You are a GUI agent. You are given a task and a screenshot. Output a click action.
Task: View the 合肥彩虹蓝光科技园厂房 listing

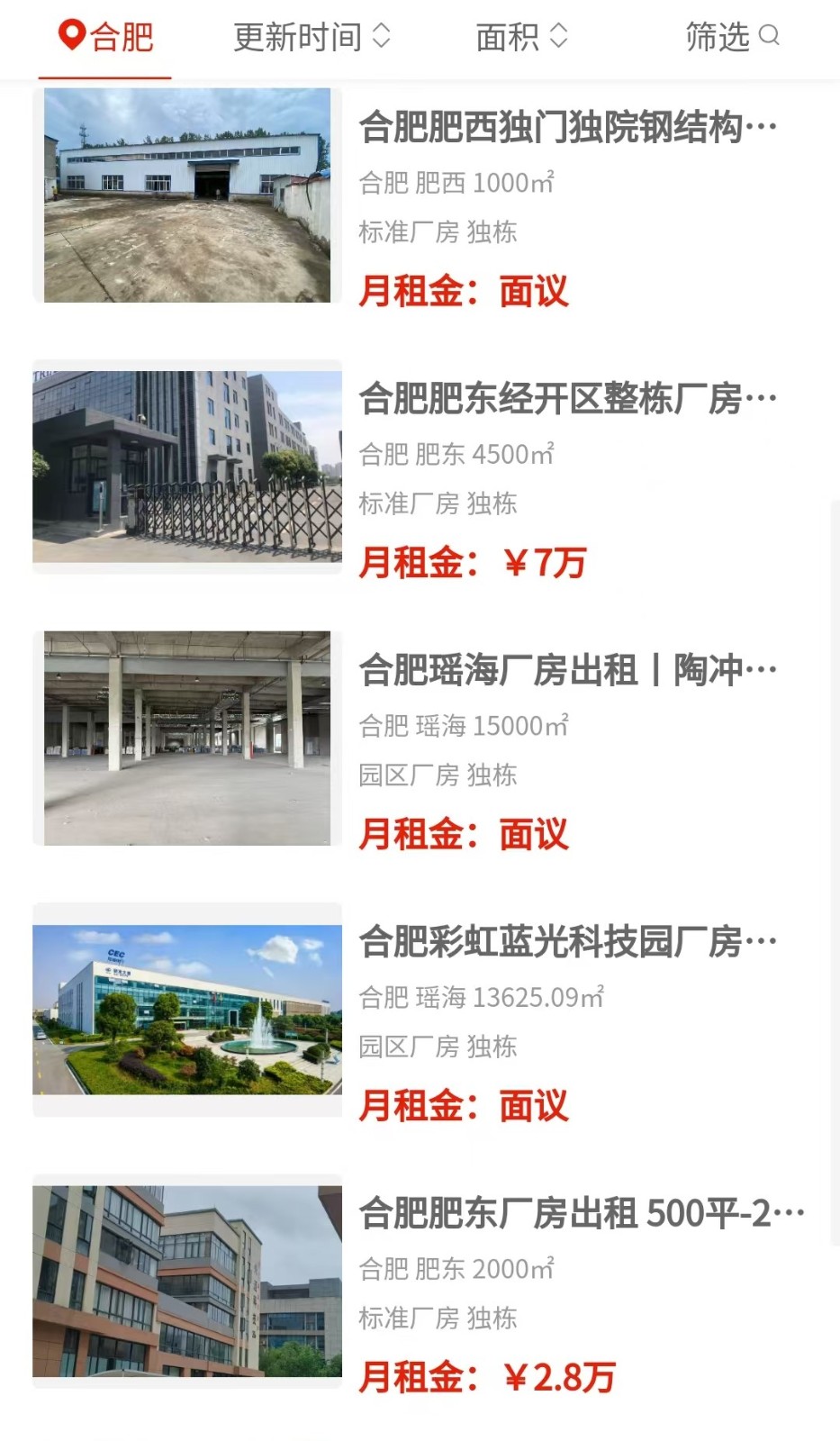pos(567,942)
